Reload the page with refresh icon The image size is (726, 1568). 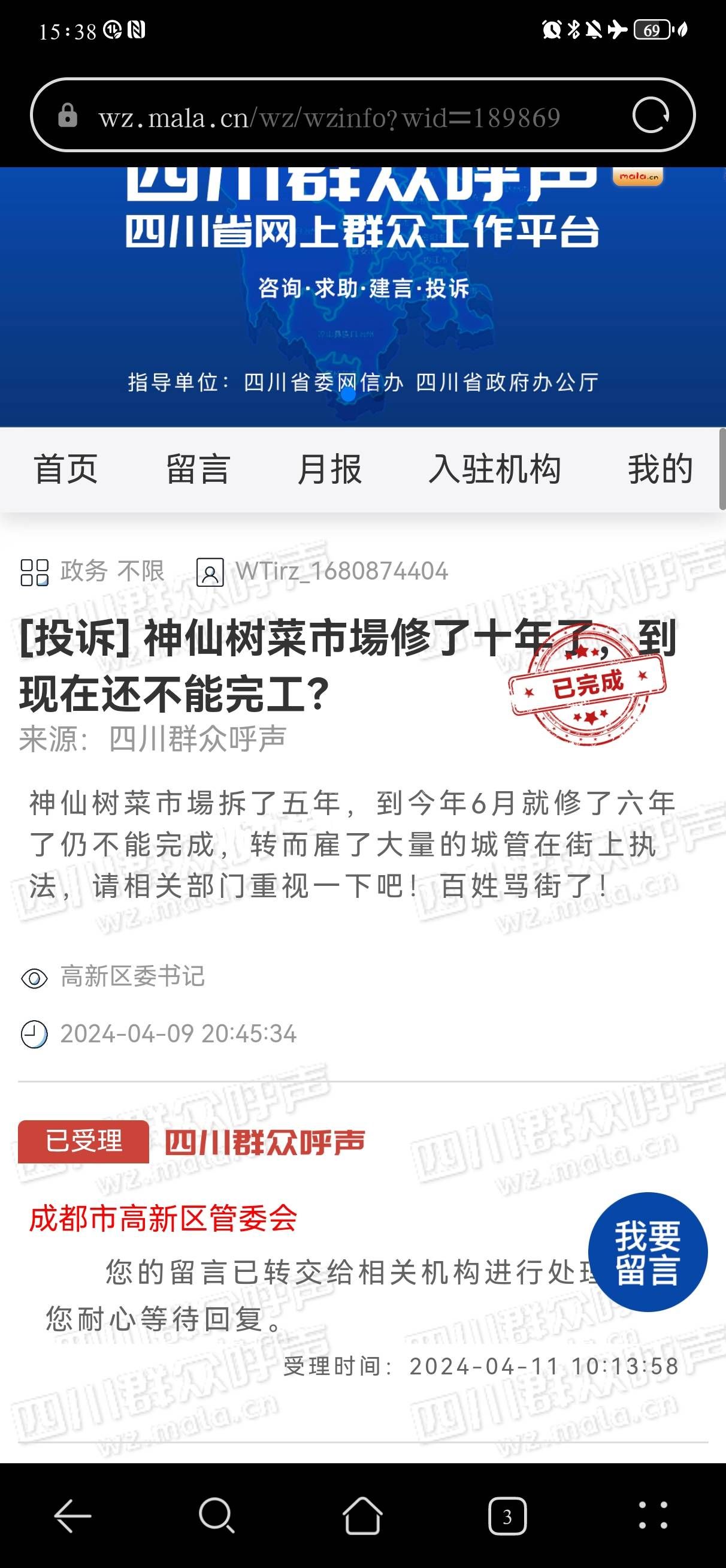(x=651, y=115)
